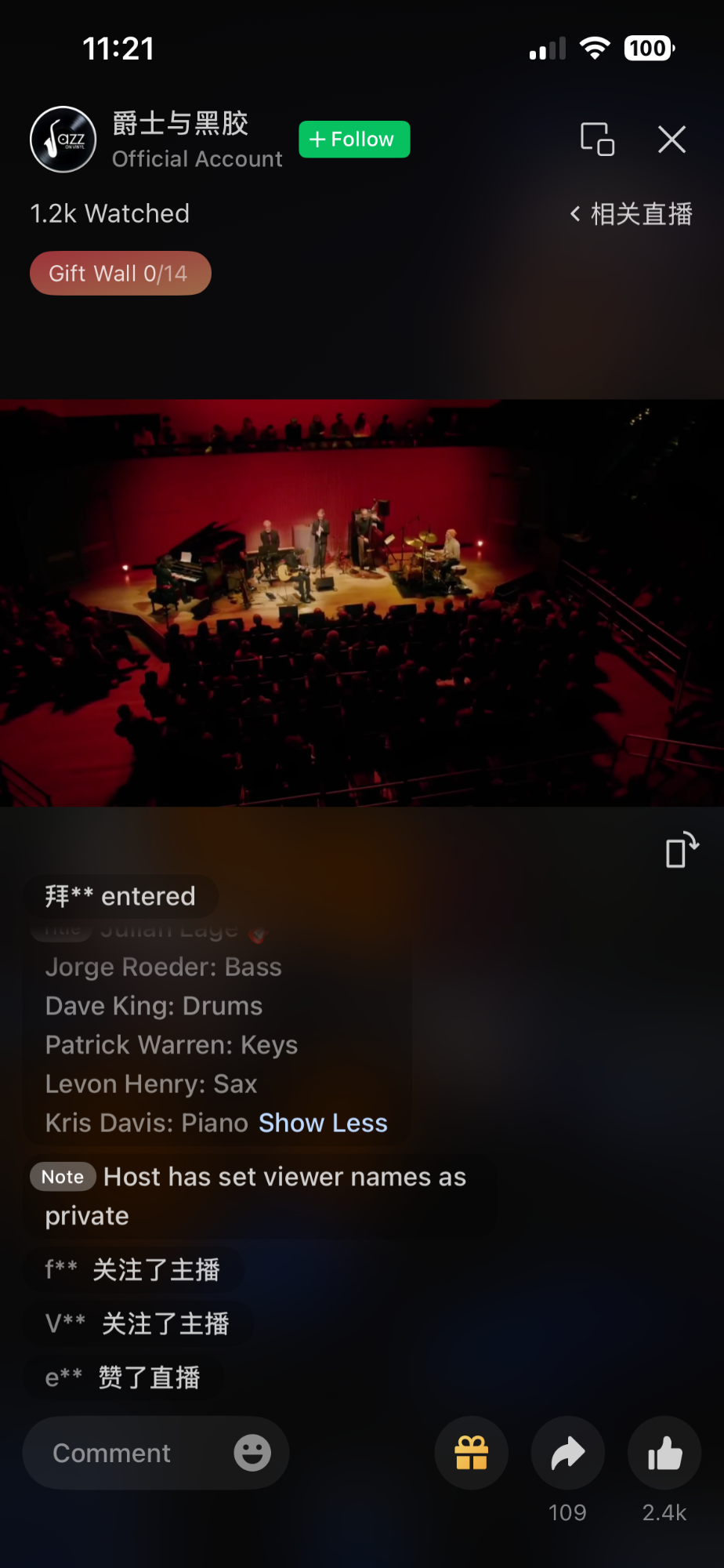Collapse the description with Show Less
This screenshot has width=724, height=1568.
point(323,1123)
